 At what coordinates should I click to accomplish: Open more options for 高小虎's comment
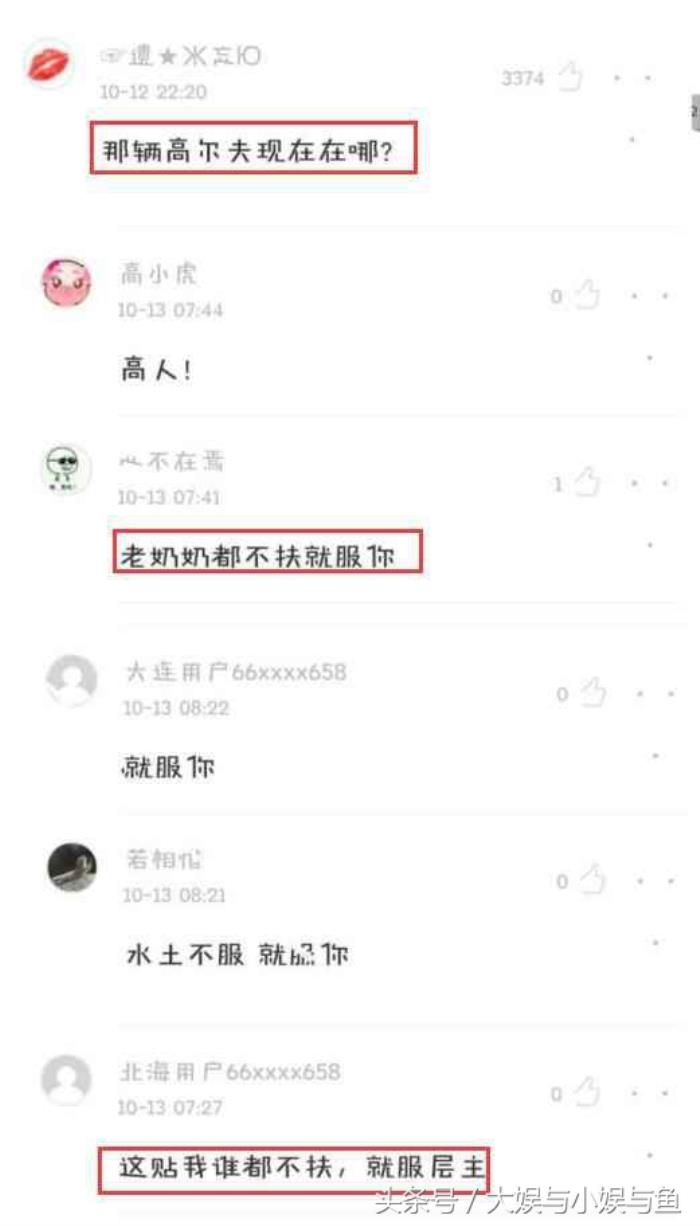tap(650, 296)
